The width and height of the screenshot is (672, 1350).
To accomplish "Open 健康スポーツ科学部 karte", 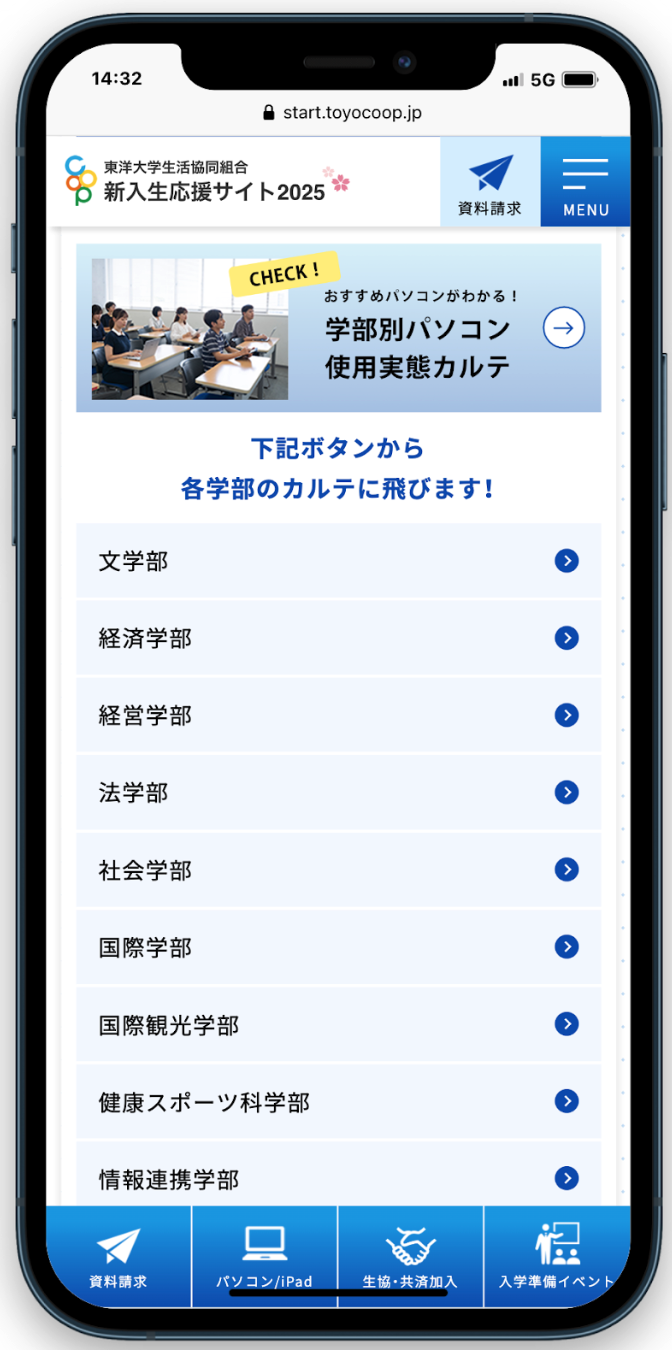I will (x=338, y=1102).
